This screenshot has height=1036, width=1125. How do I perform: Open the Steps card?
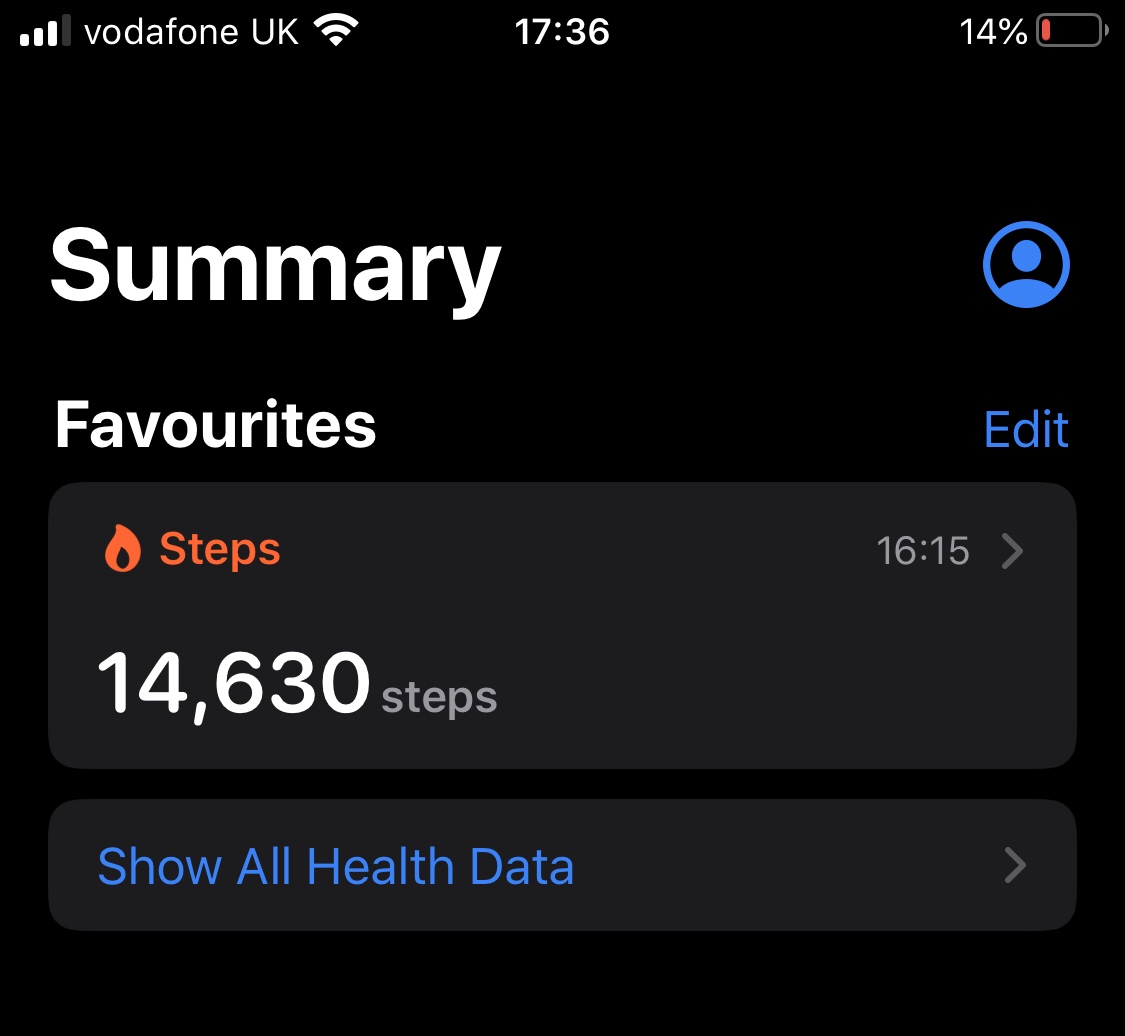click(562, 625)
